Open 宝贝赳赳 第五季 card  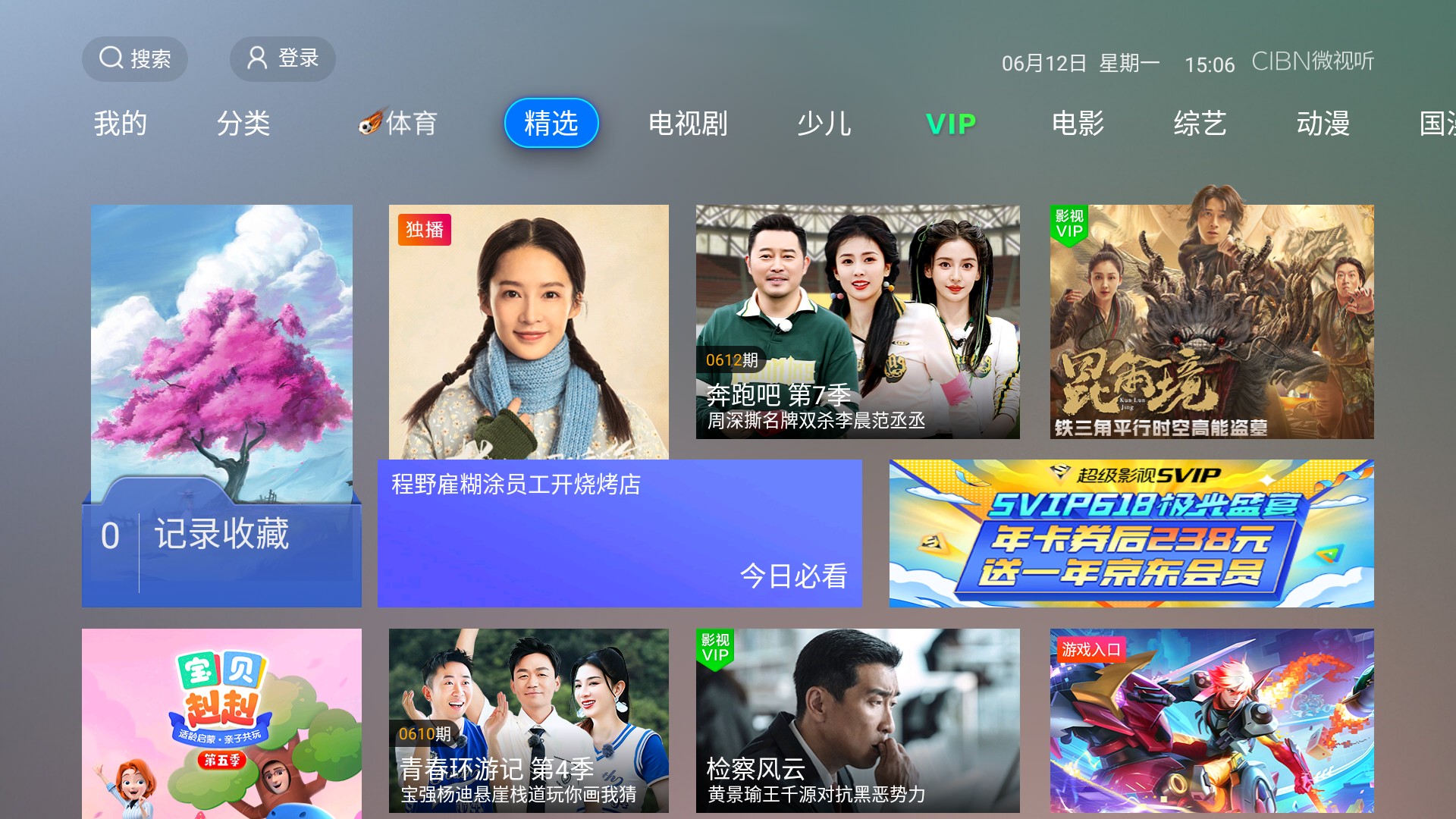(221, 723)
